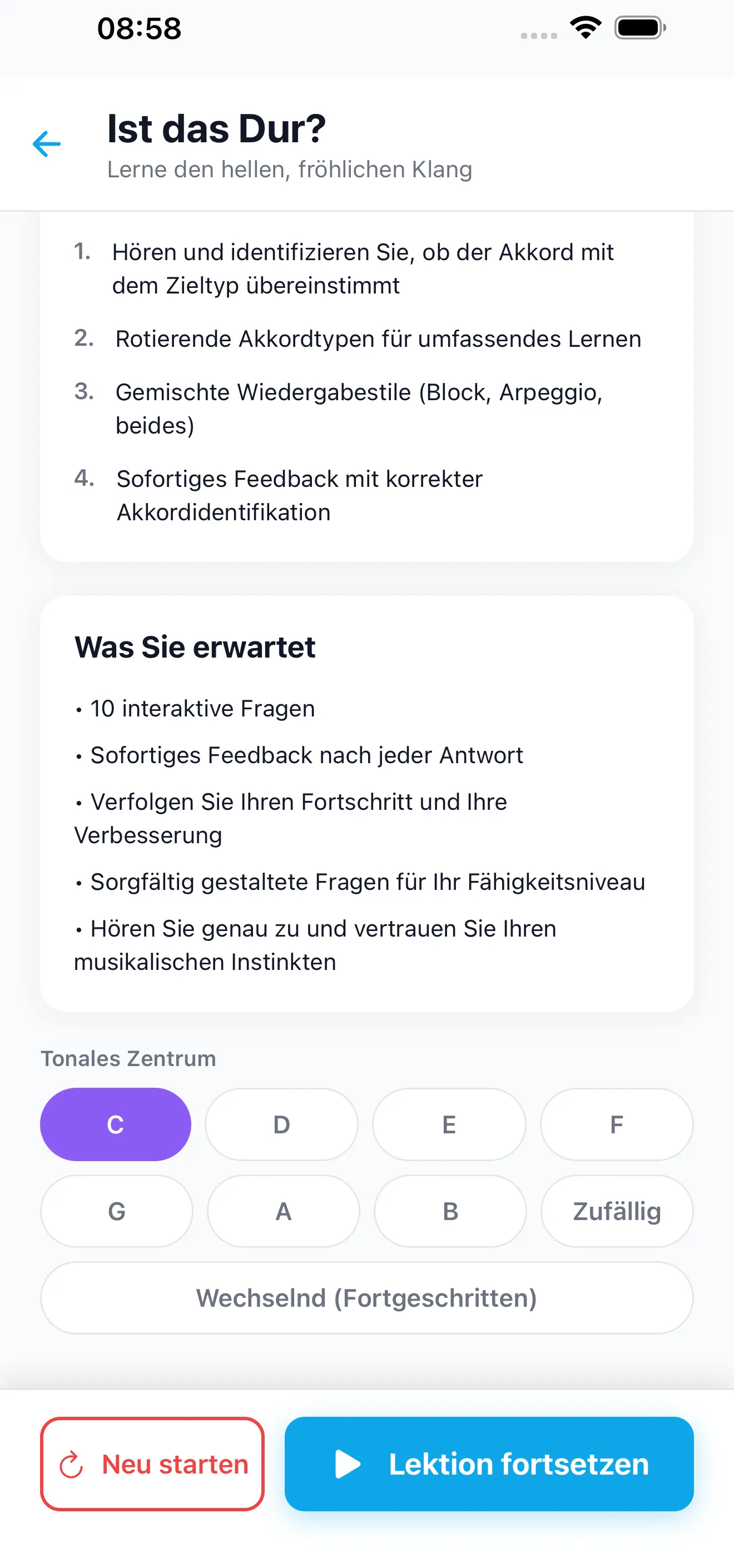This screenshot has height=1568, width=734.
Task: Select tonal center A
Action: pos(282,1211)
